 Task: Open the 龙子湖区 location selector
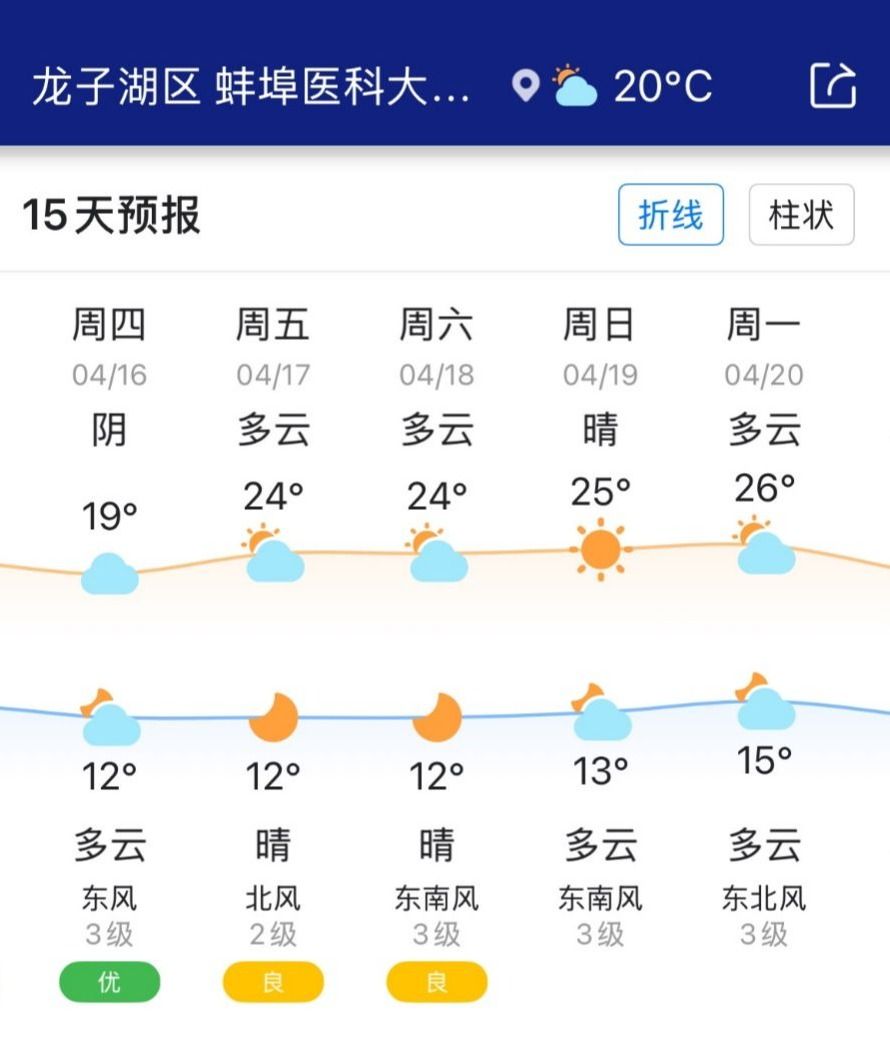pos(250,87)
